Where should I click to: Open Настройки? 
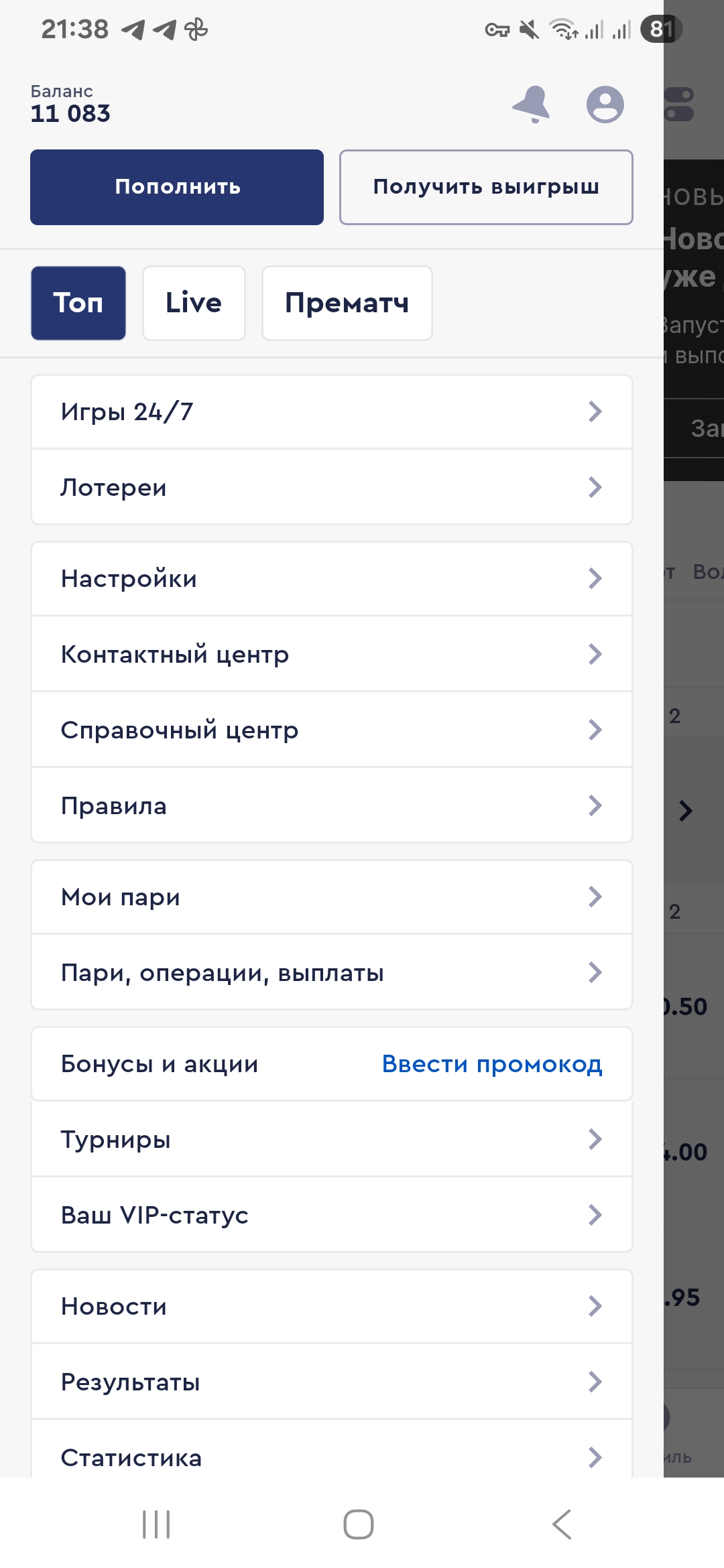[332, 578]
